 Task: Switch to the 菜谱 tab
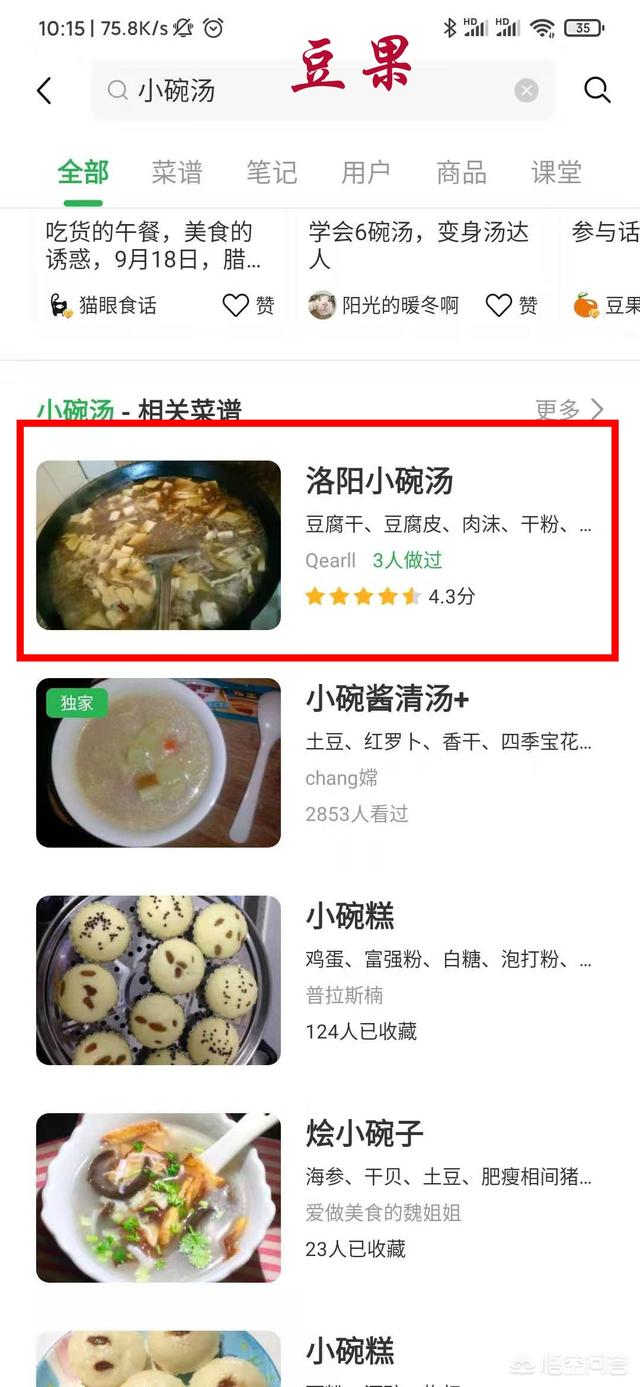point(177,172)
